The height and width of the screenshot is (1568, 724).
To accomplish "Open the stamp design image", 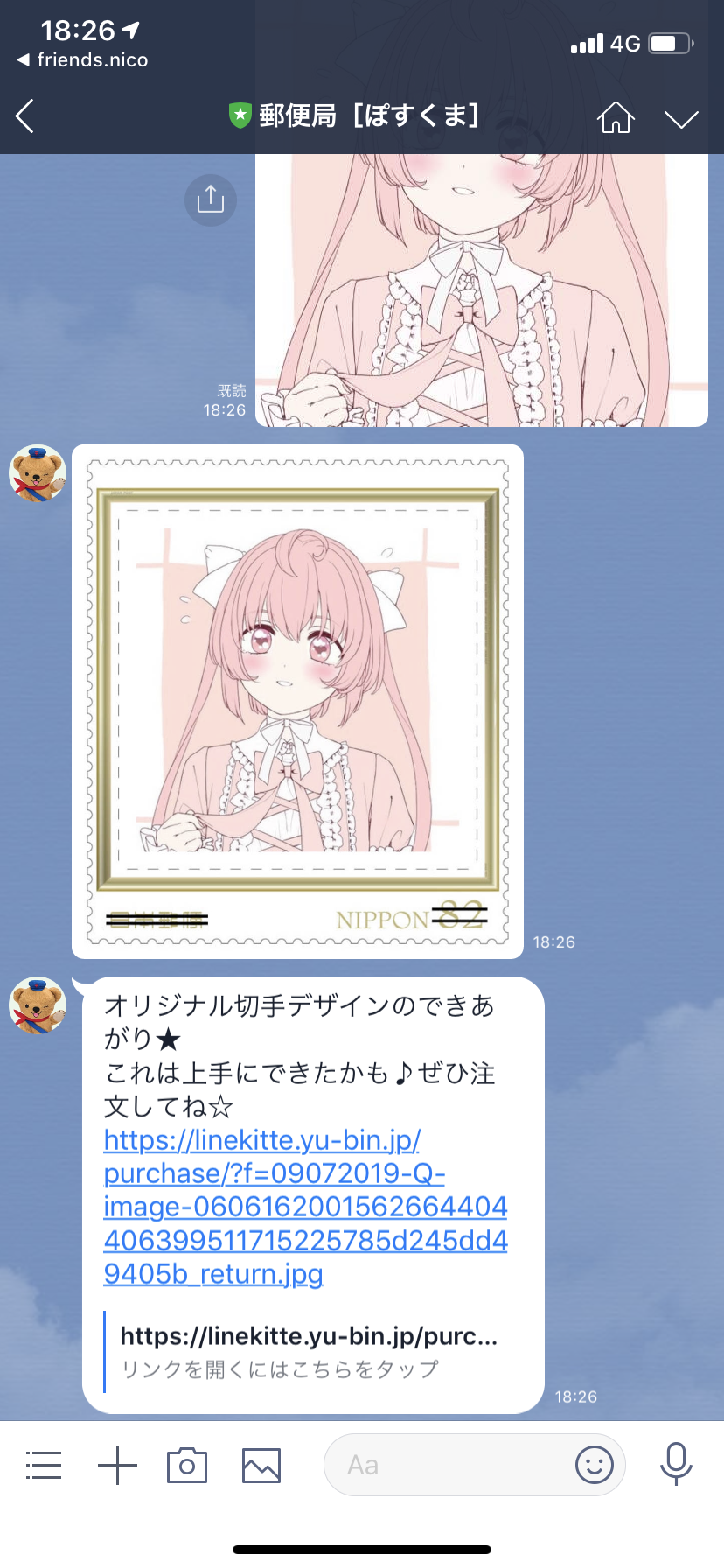I will [297, 702].
